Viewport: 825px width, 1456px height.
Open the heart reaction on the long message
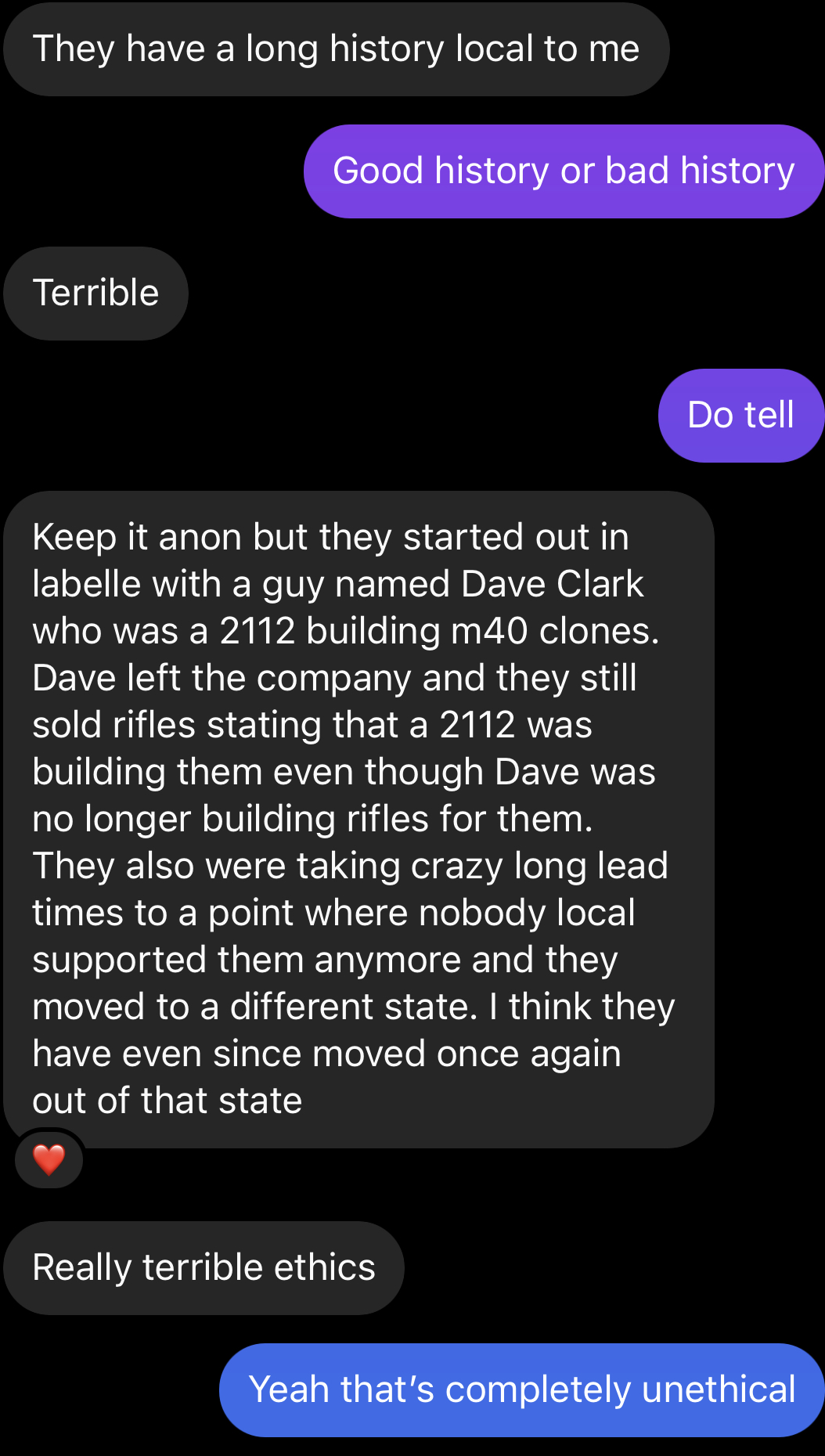click(x=49, y=1159)
